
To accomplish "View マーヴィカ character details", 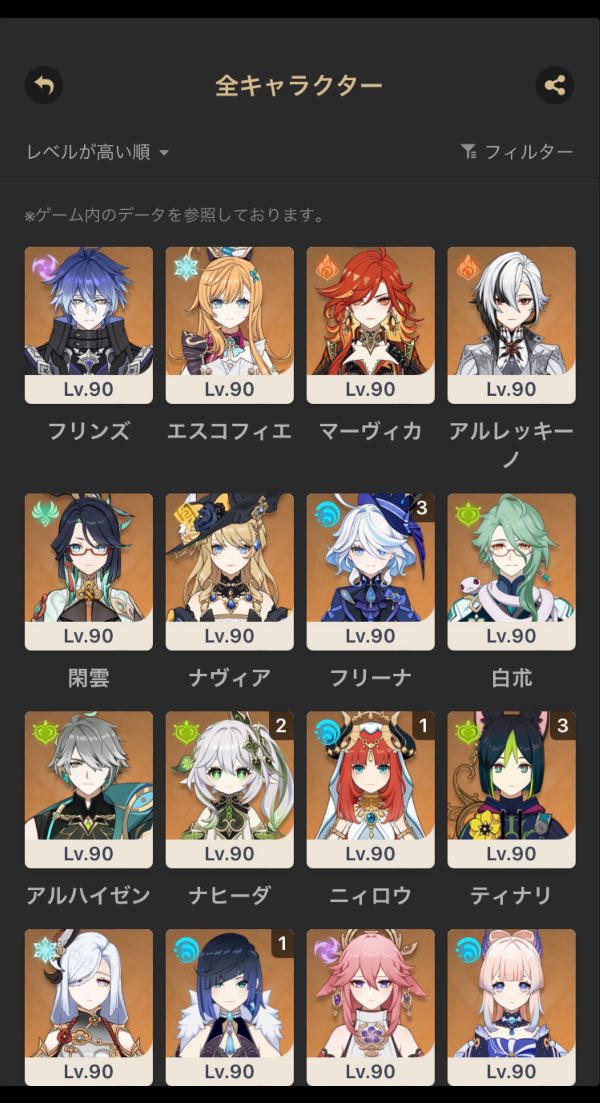I will click(371, 325).
